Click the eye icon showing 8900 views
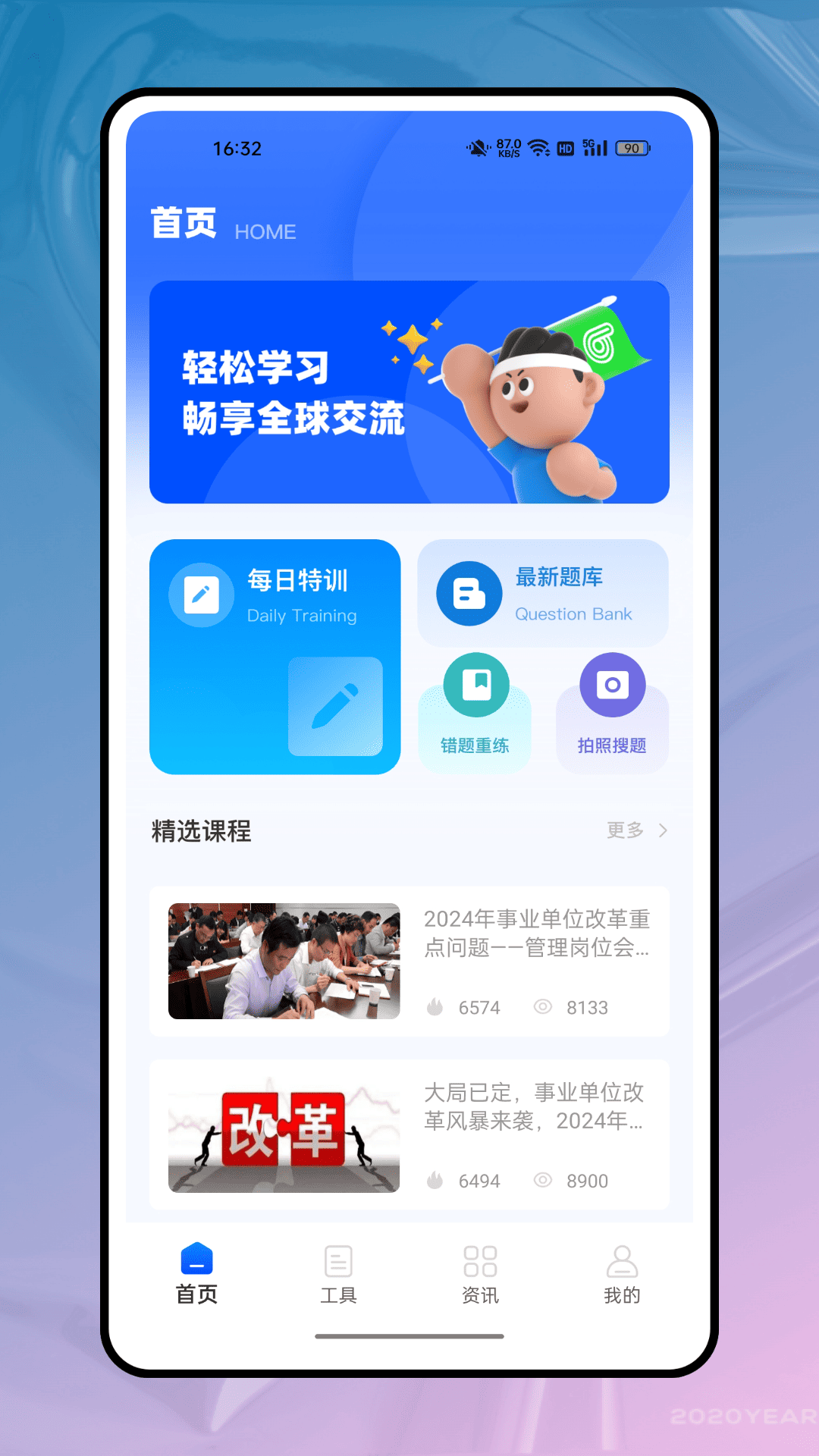This screenshot has height=1456, width=819. click(x=542, y=1180)
